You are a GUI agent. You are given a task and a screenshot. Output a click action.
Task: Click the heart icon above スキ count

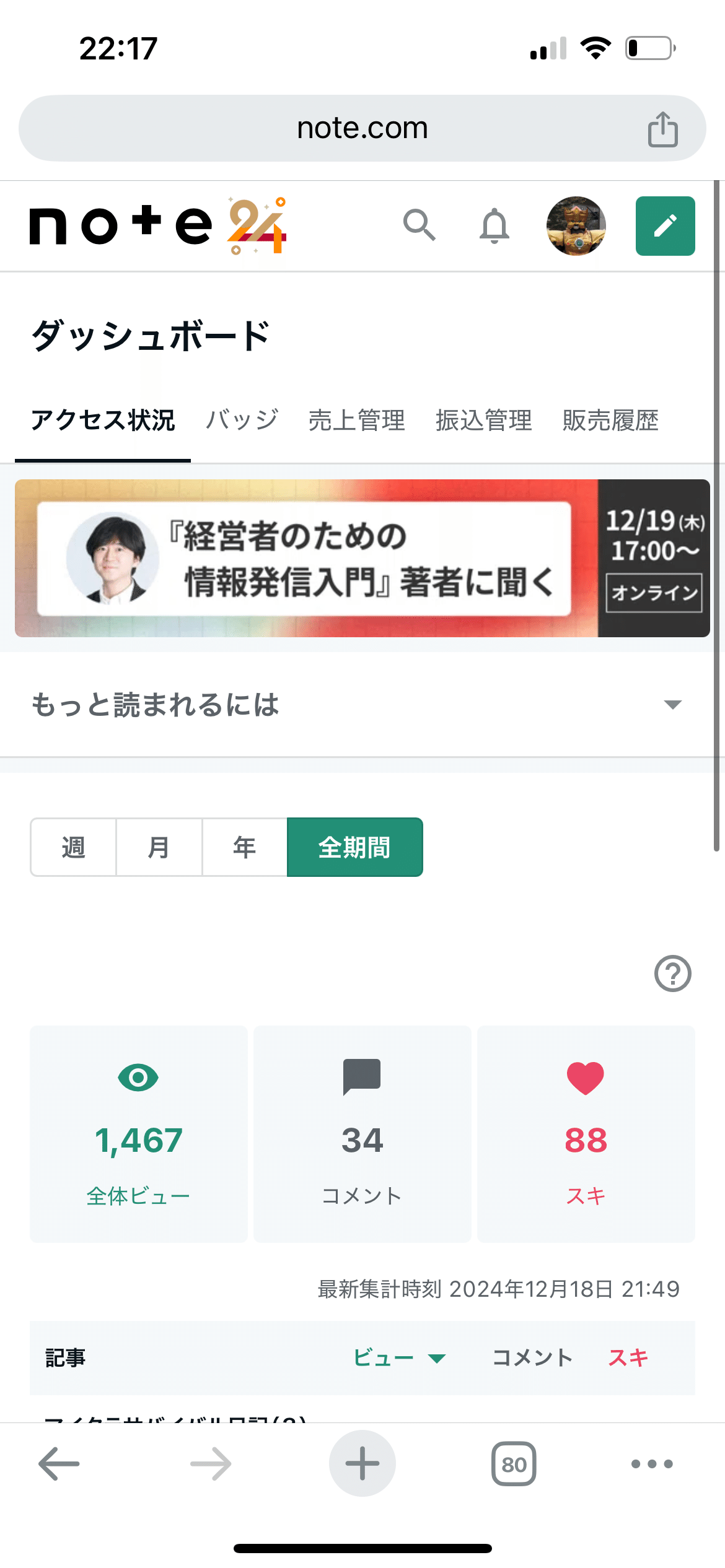(x=585, y=1076)
